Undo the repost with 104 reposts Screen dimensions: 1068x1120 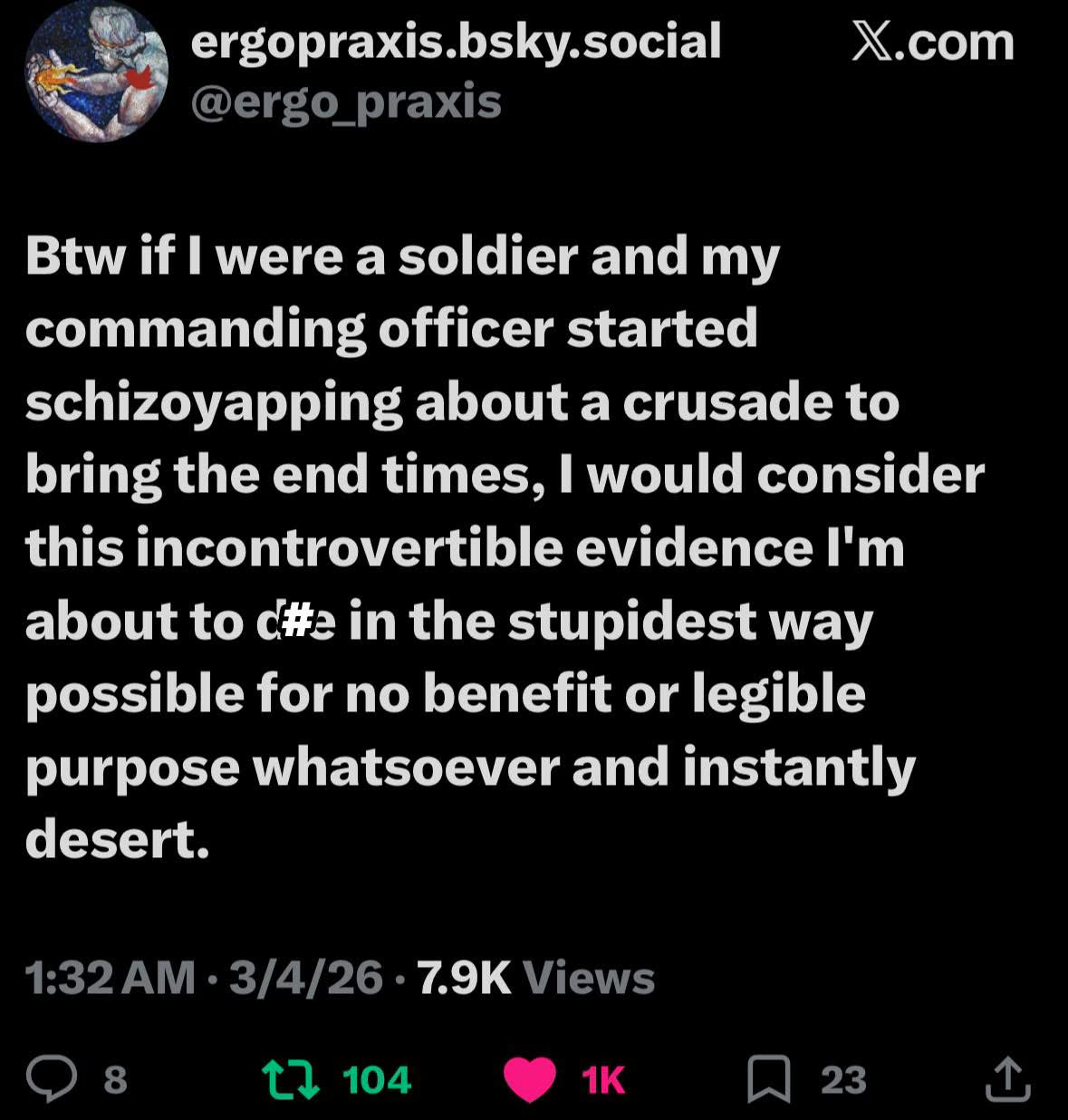point(289,1078)
